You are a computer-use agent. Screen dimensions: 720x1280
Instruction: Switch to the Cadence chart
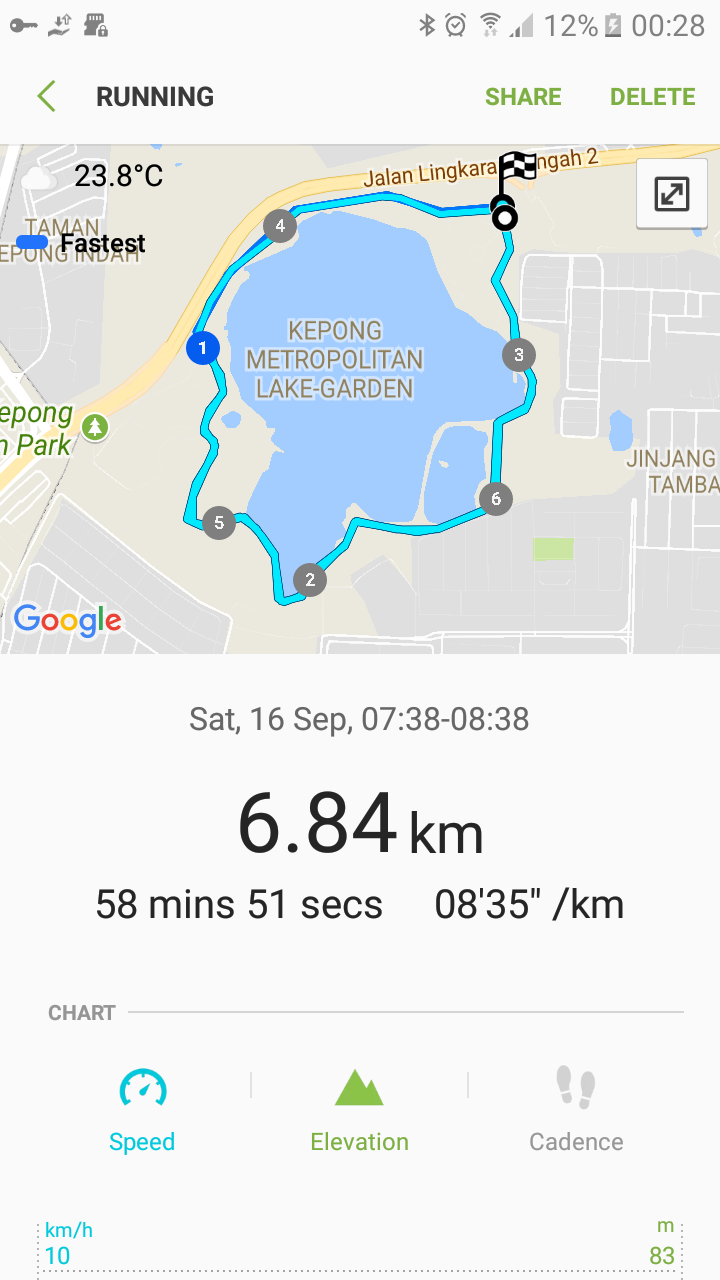576,1110
